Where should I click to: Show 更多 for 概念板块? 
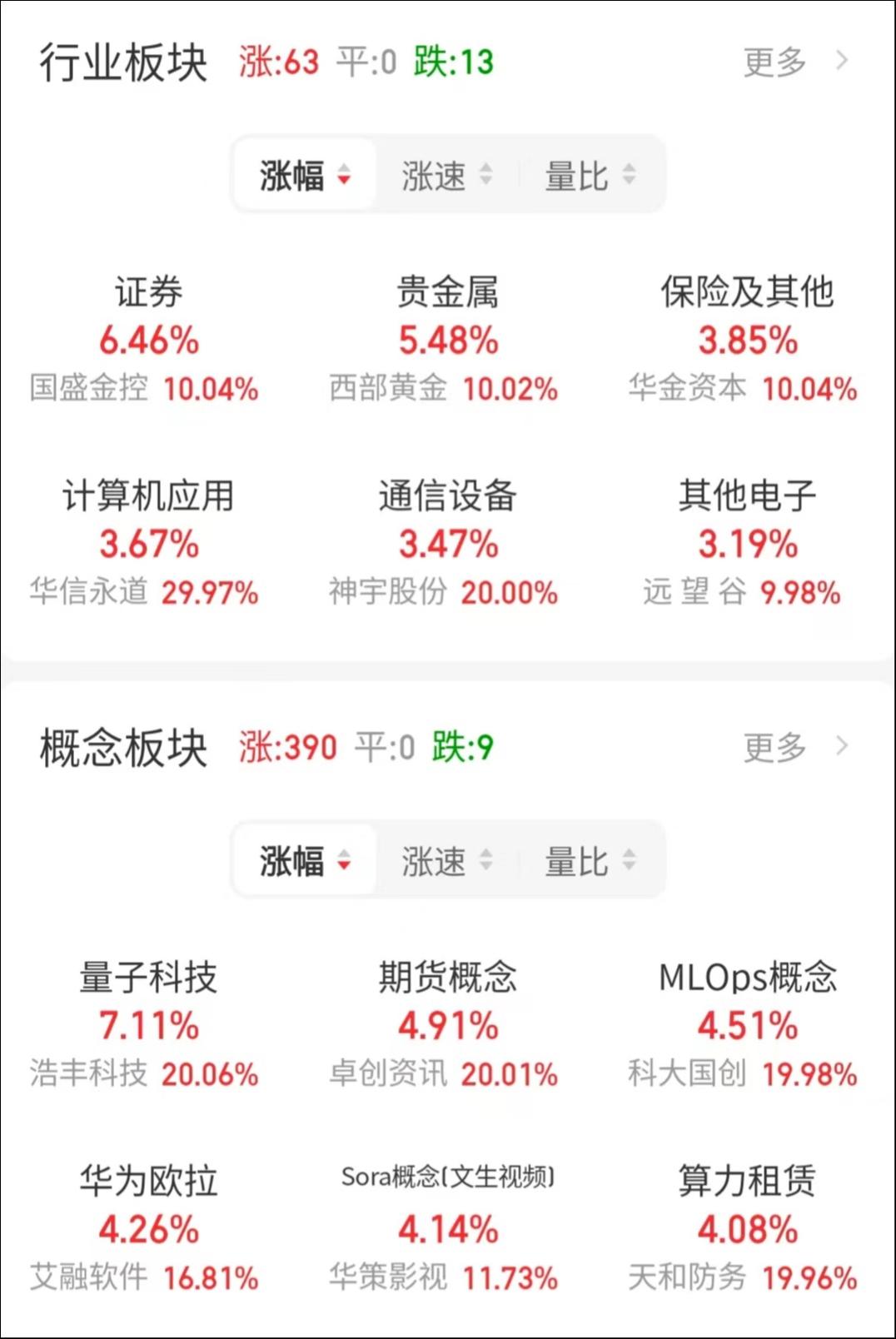coord(794,747)
